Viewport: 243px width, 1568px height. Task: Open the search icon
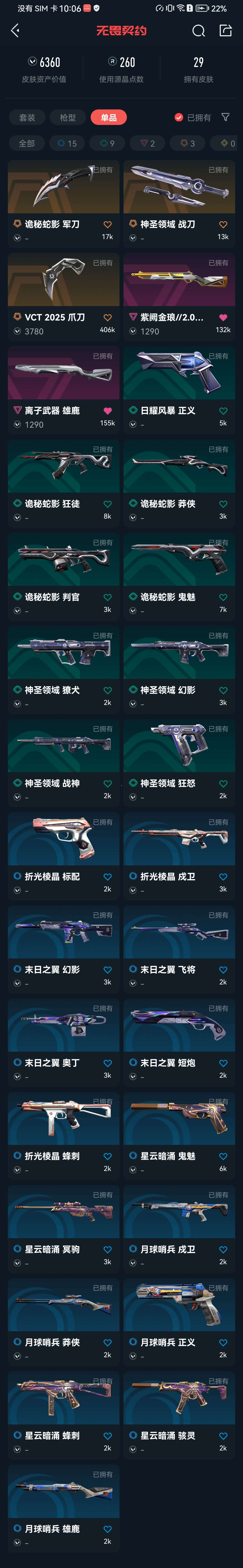(x=198, y=30)
